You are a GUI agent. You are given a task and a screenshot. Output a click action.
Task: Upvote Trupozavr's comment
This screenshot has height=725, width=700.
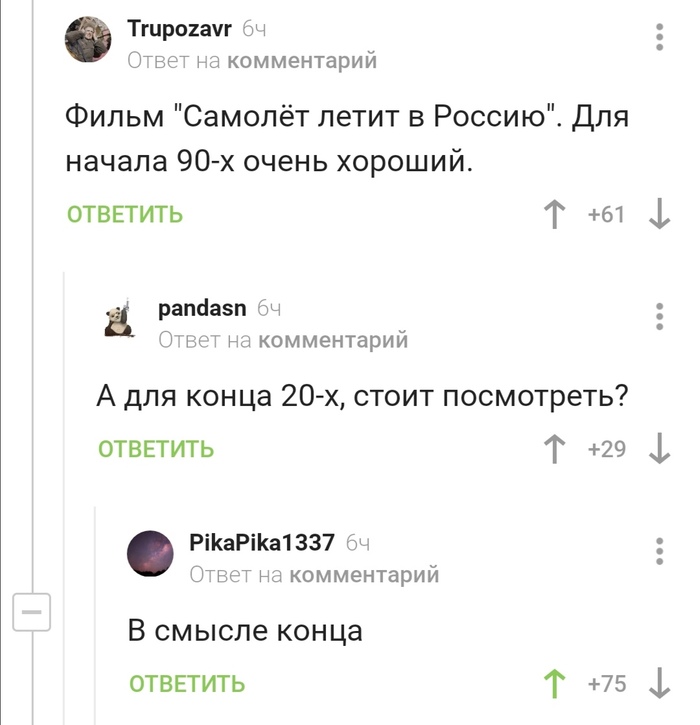click(552, 215)
